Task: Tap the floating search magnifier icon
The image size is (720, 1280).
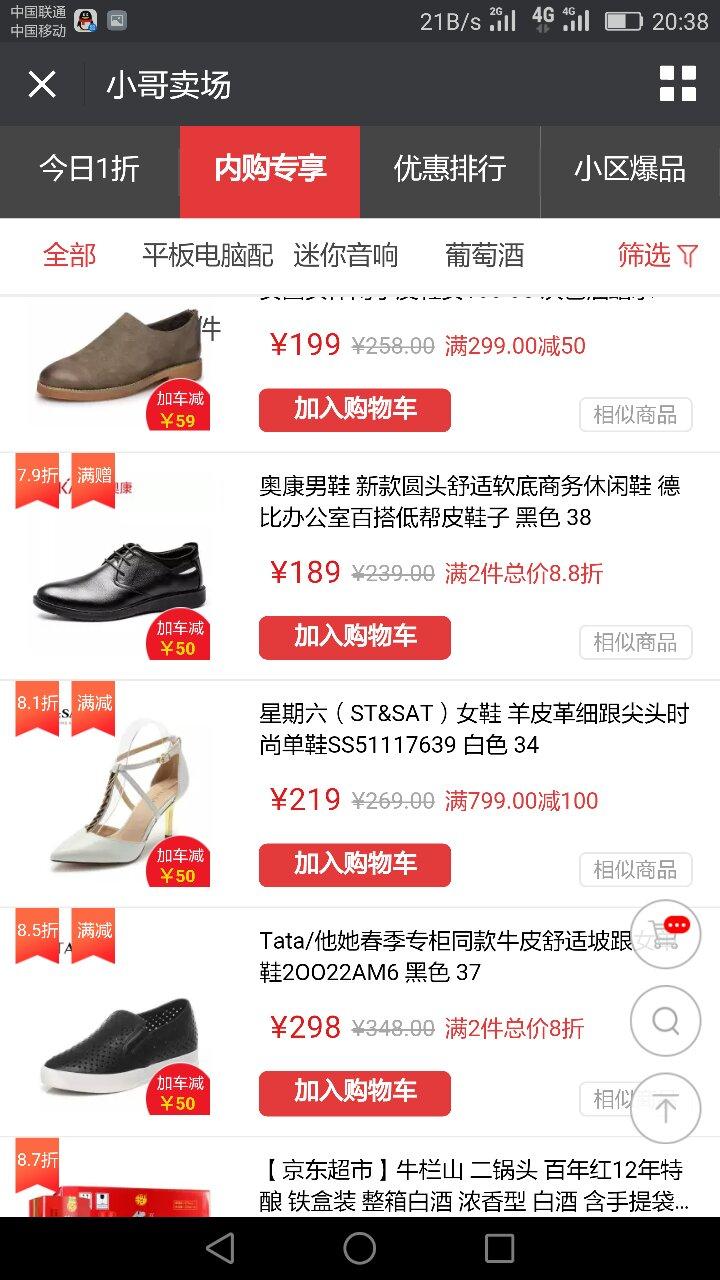Action: (x=665, y=1021)
